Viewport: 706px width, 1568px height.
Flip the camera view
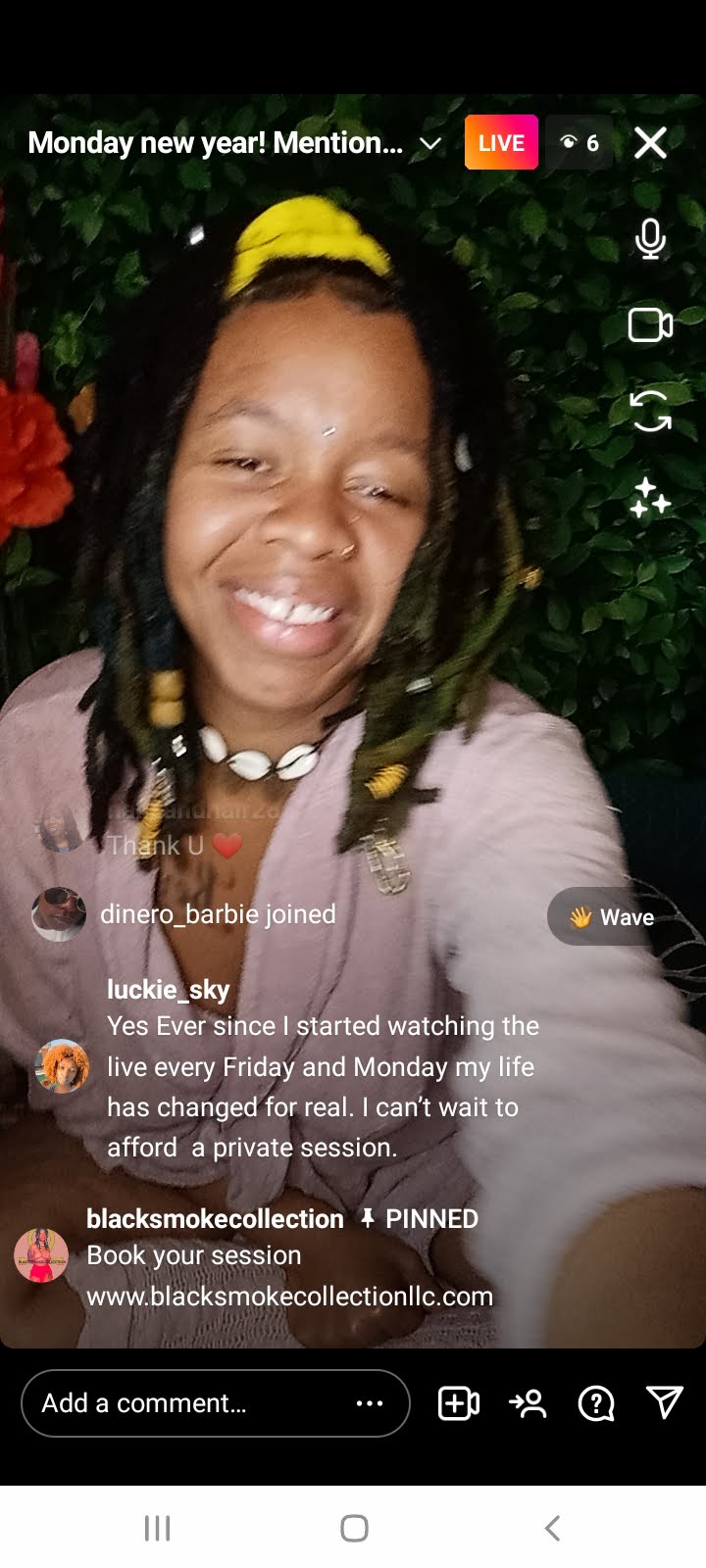(x=650, y=412)
